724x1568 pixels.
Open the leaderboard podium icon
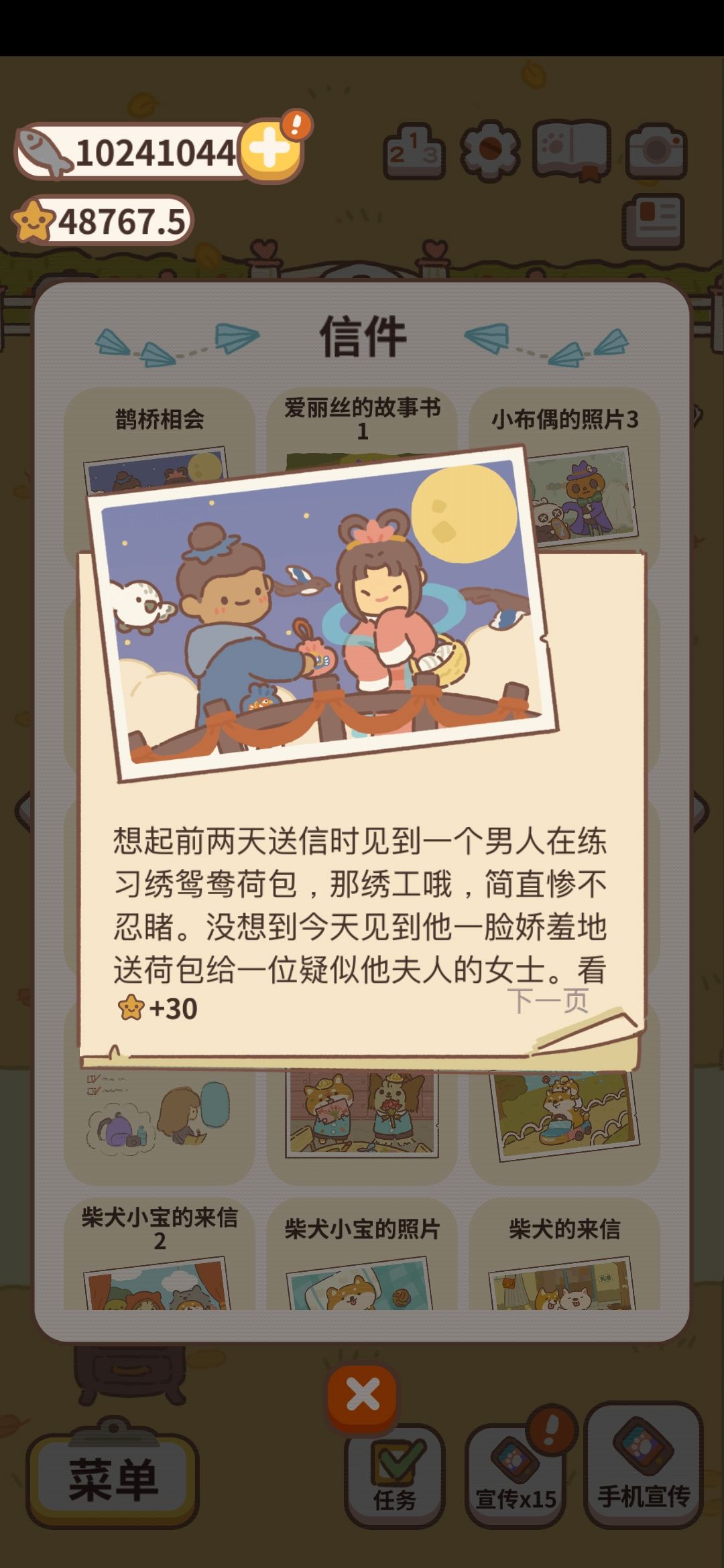(414, 151)
